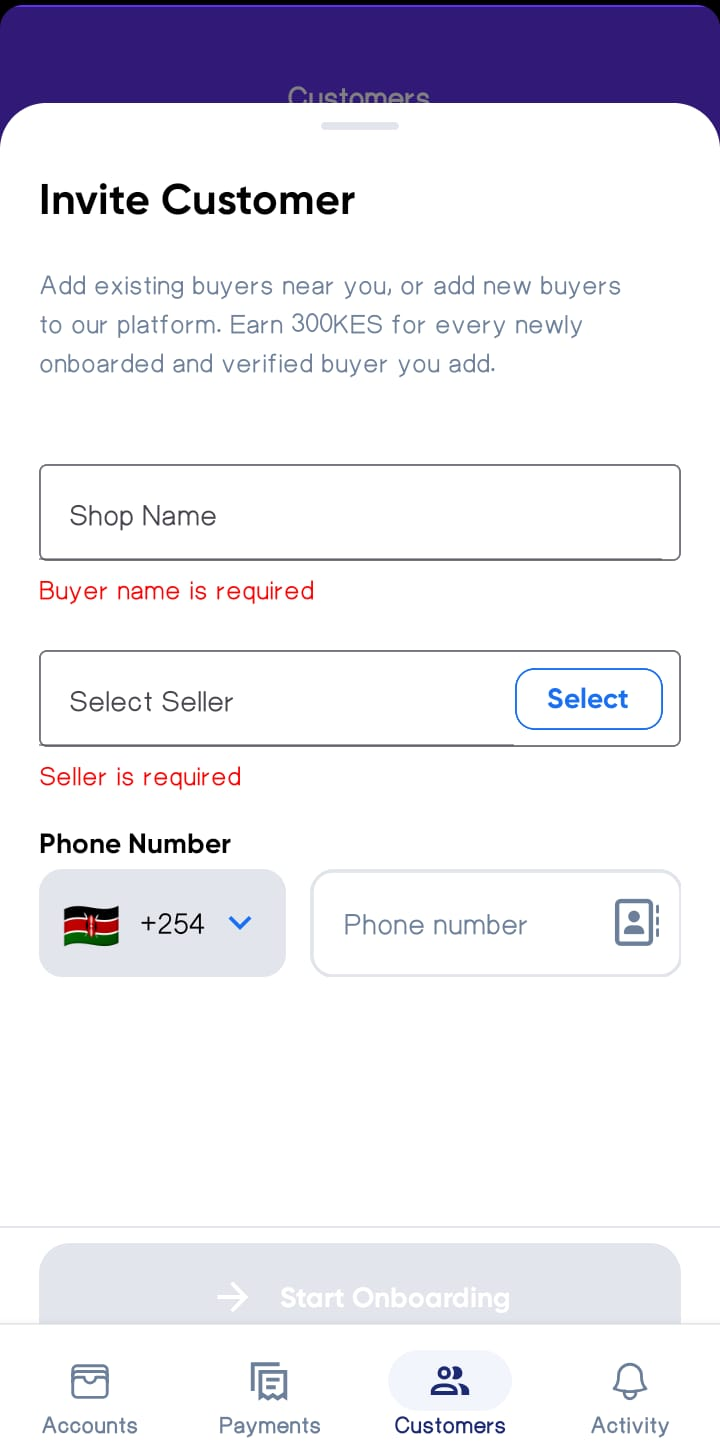This screenshot has height=1450, width=720.
Task: Open the +254 country code dropdown
Action: click(x=162, y=923)
